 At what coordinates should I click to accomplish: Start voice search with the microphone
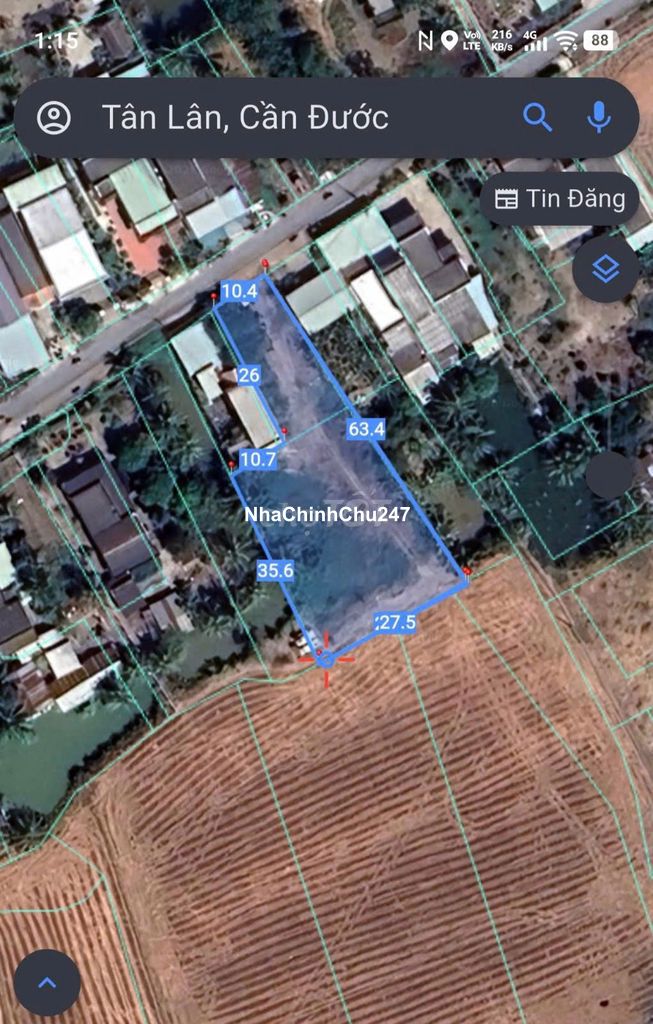coord(599,118)
